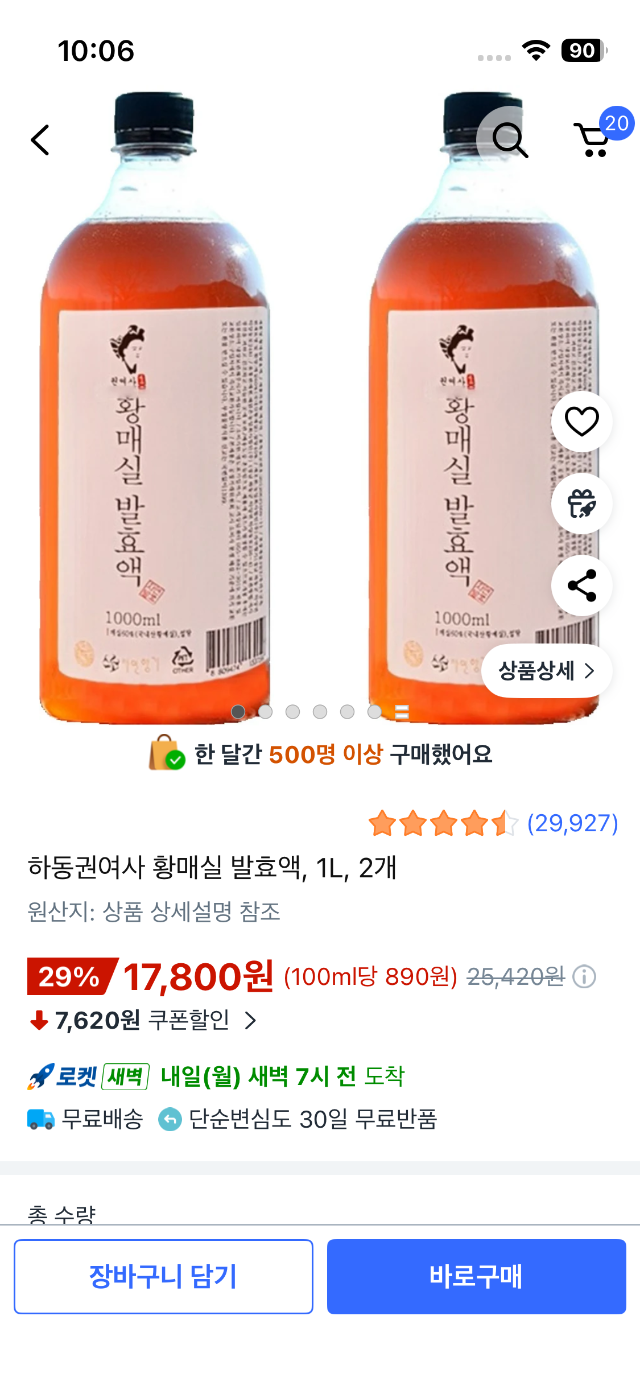Open search with the magnifier icon
The width and height of the screenshot is (640, 1386).
click(510, 140)
